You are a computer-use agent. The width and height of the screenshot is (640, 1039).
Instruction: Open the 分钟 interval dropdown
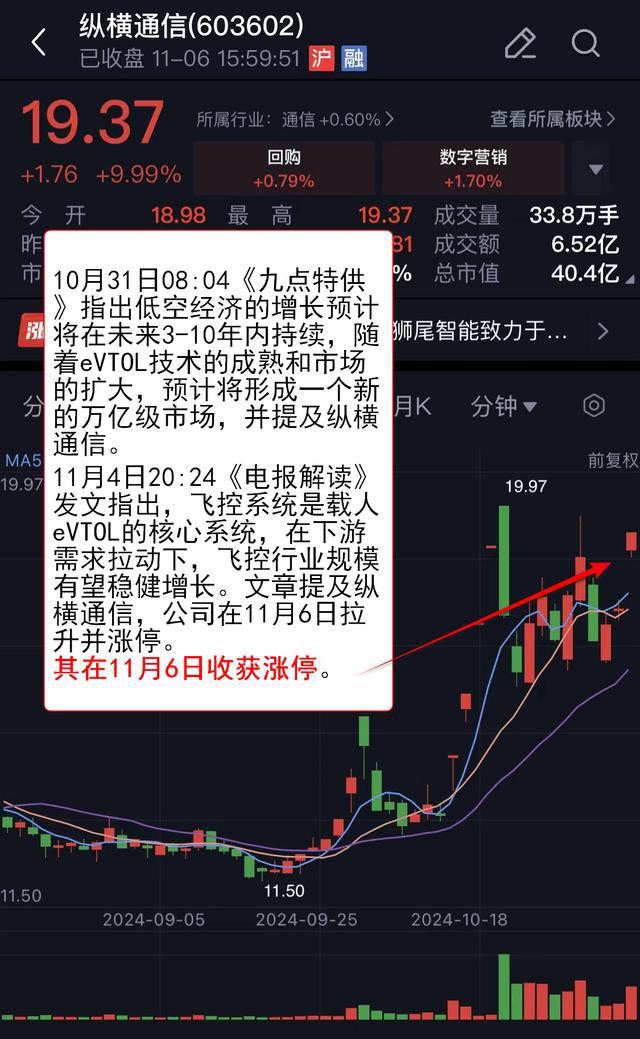click(x=503, y=406)
